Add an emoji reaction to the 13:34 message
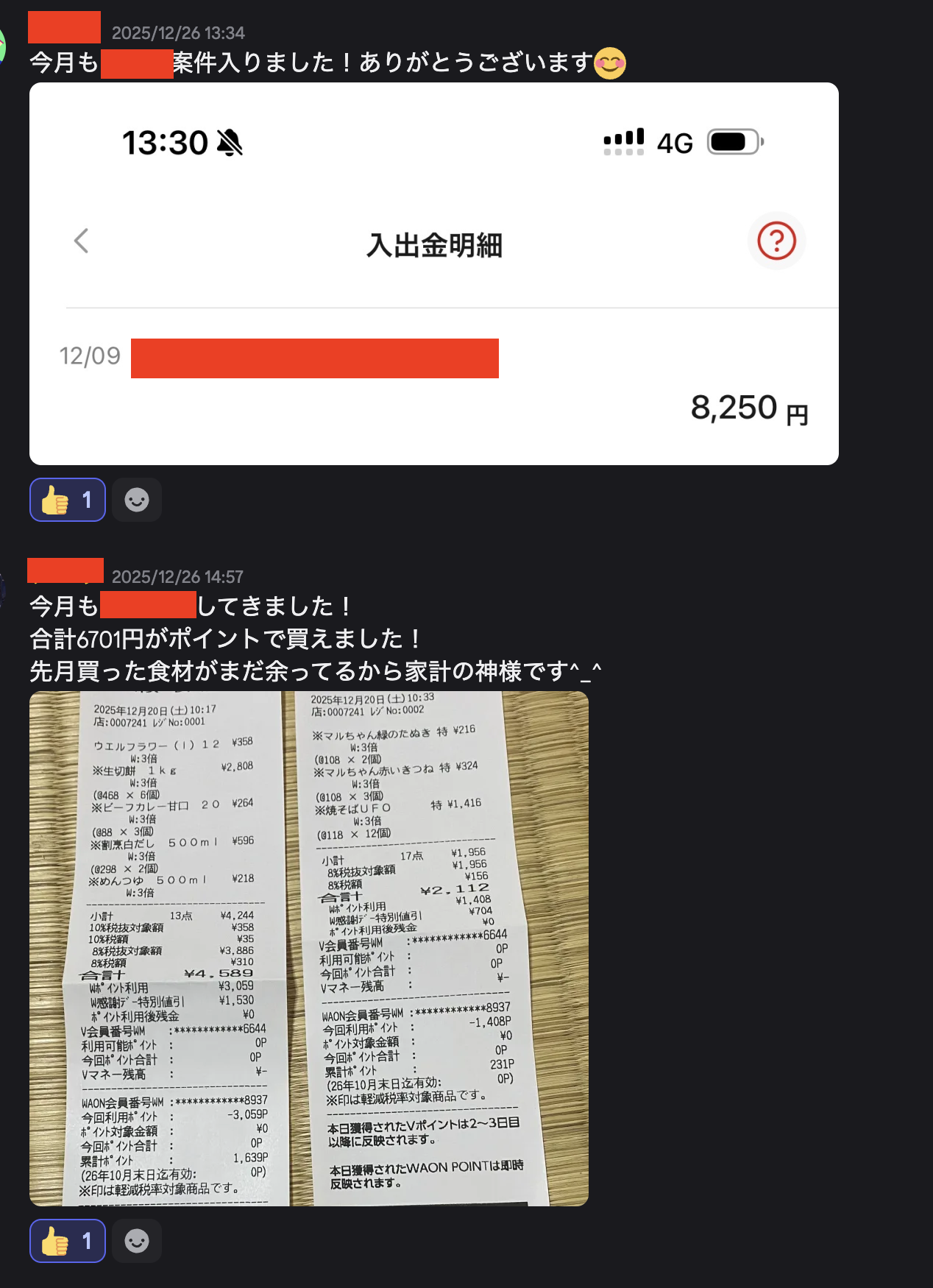 coord(137,500)
